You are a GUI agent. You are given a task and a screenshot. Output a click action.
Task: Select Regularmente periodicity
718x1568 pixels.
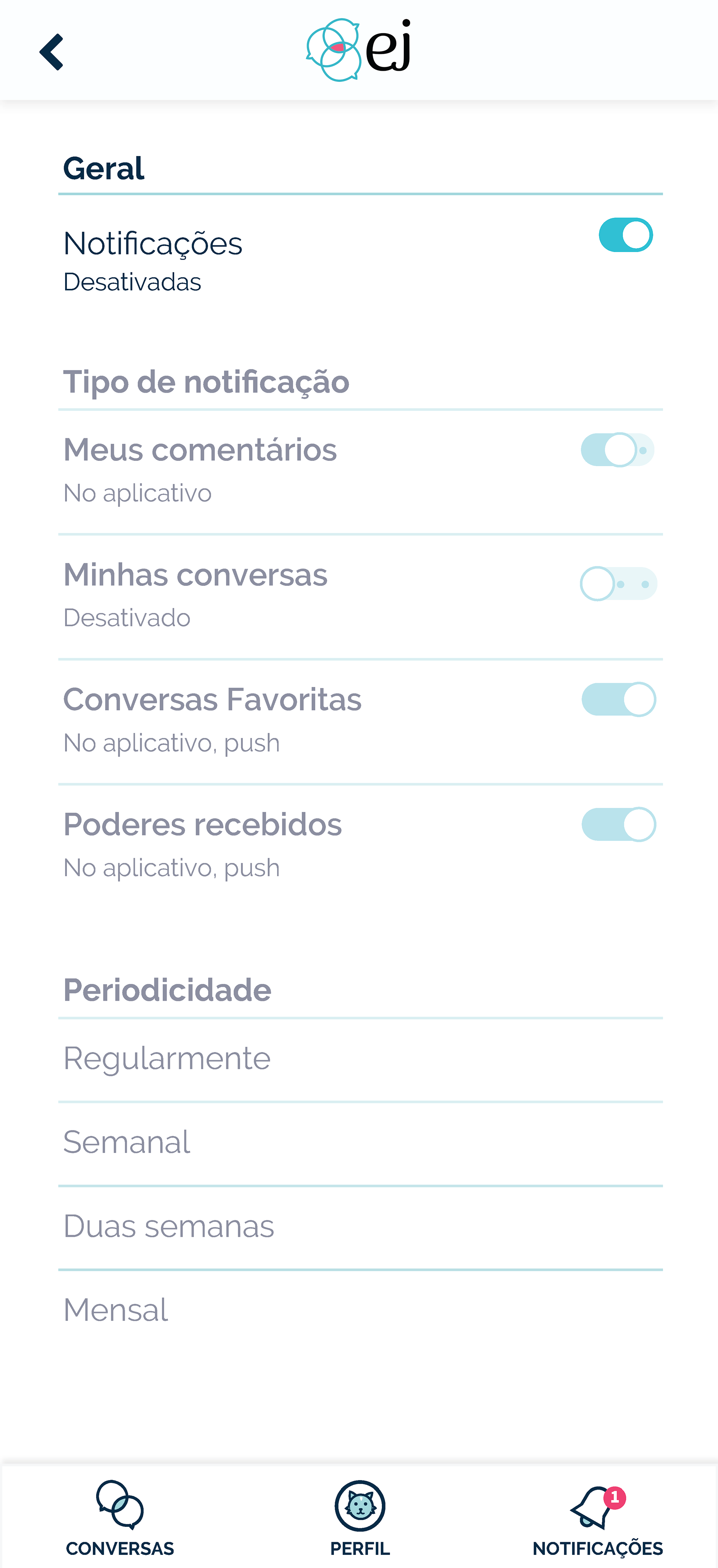point(360,1059)
